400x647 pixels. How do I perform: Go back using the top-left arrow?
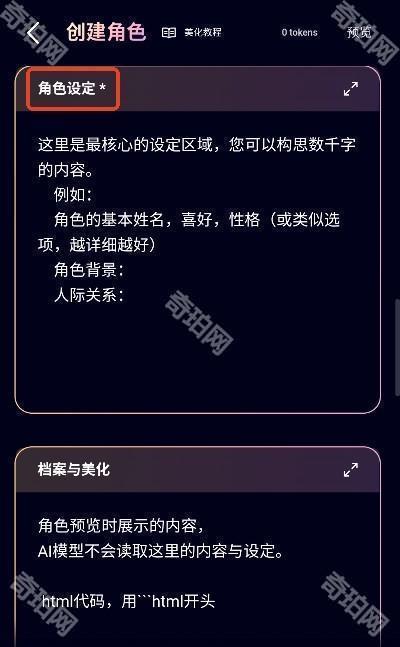tap(34, 33)
